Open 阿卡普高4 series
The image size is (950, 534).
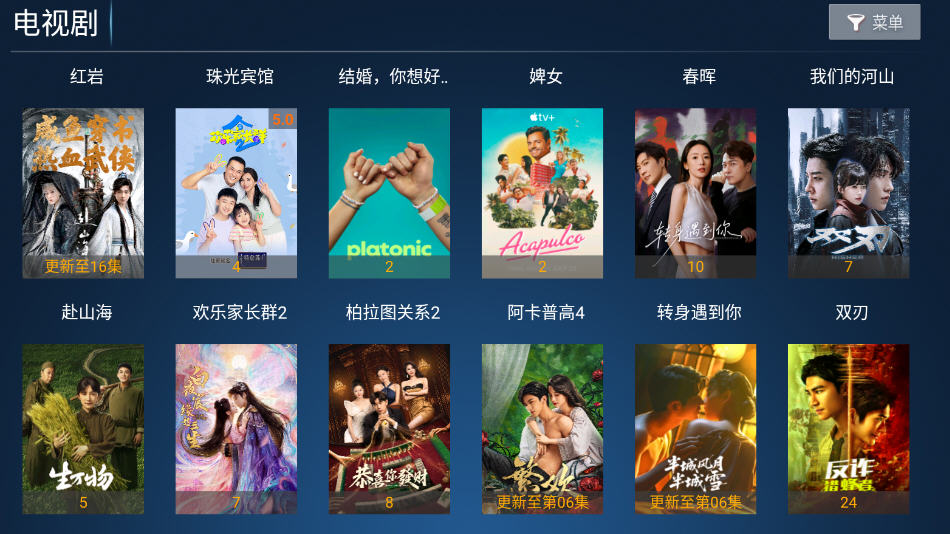542,428
